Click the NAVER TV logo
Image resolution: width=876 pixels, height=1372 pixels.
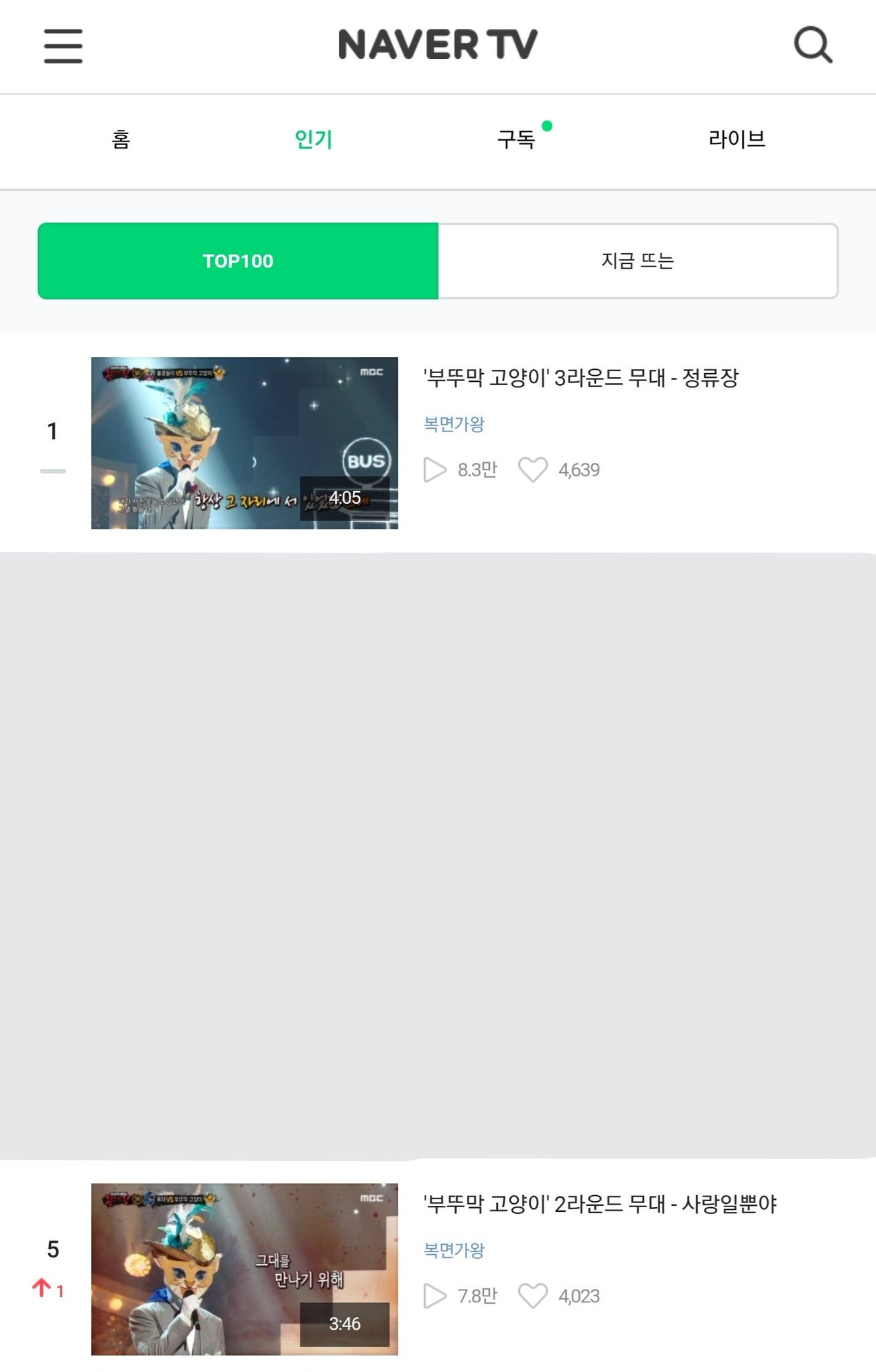coord(438,44)
